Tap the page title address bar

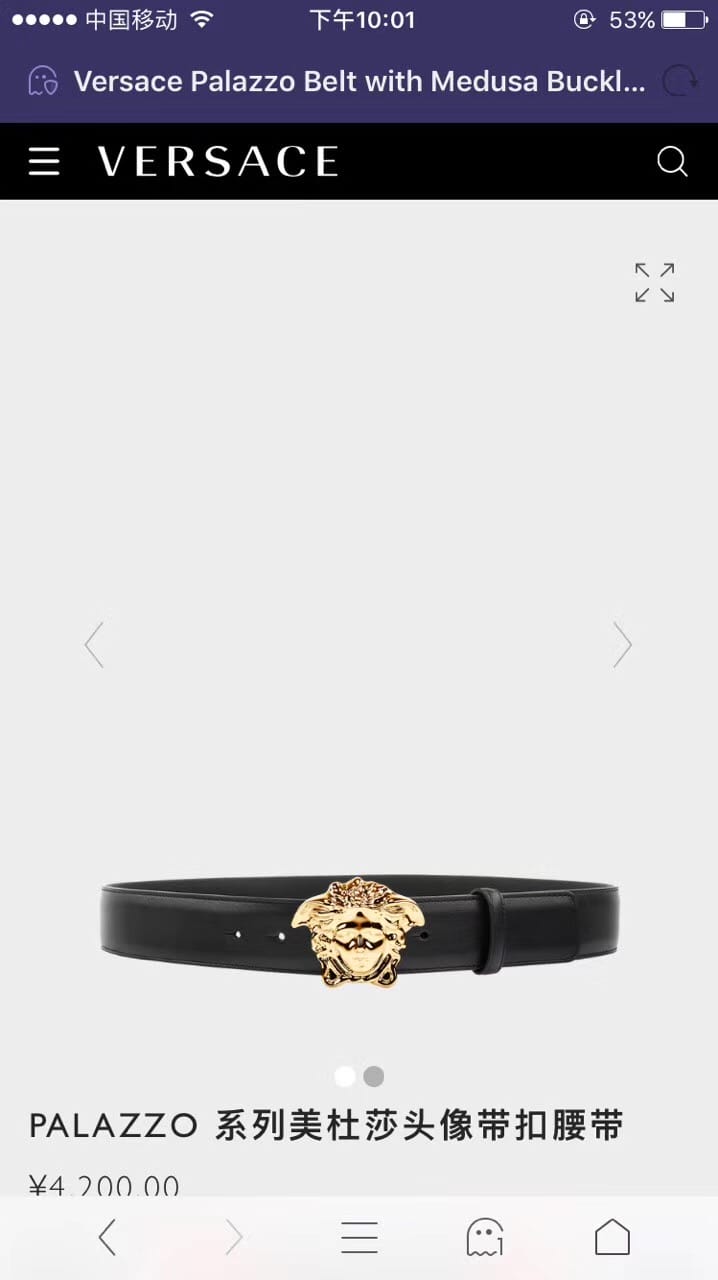[359, 81]
